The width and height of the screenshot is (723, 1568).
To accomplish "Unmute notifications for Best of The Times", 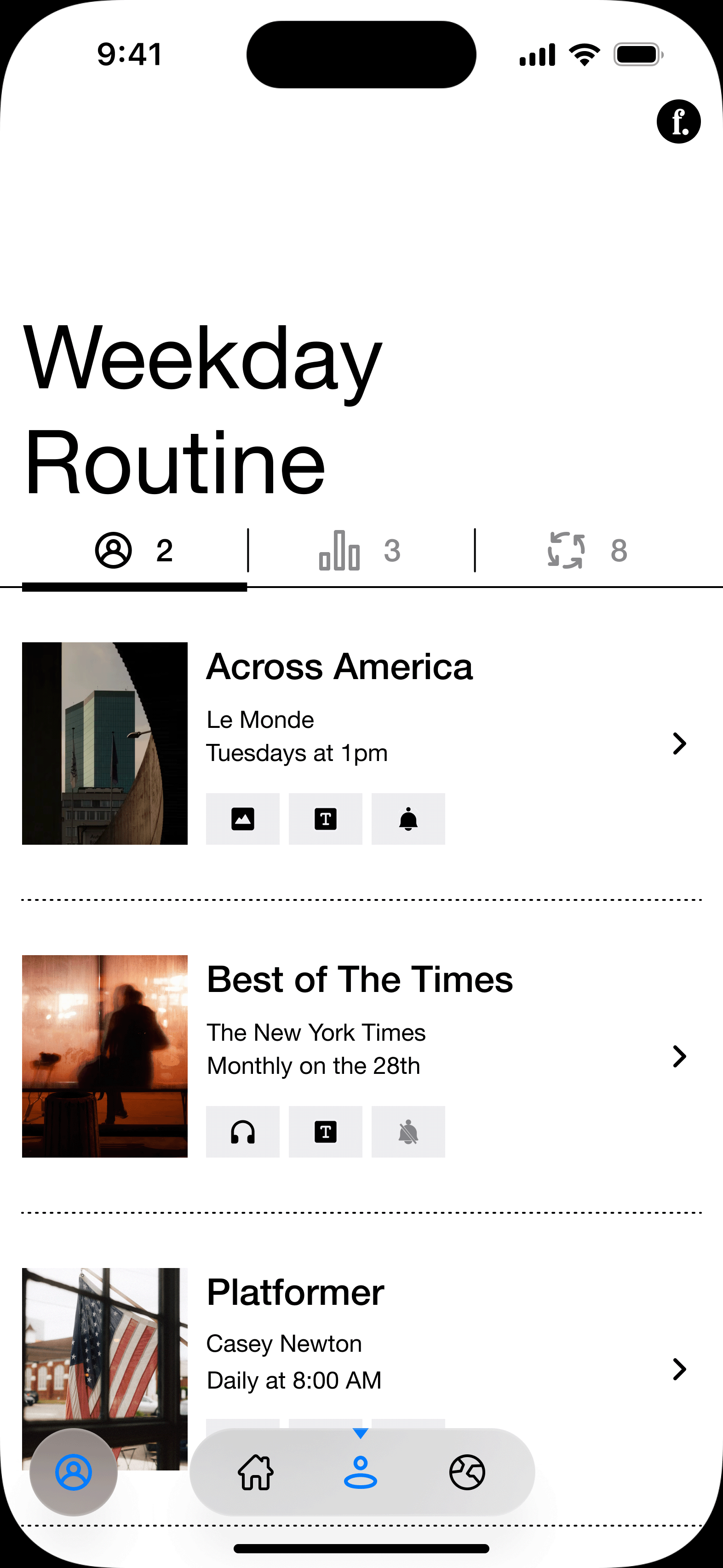I will tap(408, 1131).
